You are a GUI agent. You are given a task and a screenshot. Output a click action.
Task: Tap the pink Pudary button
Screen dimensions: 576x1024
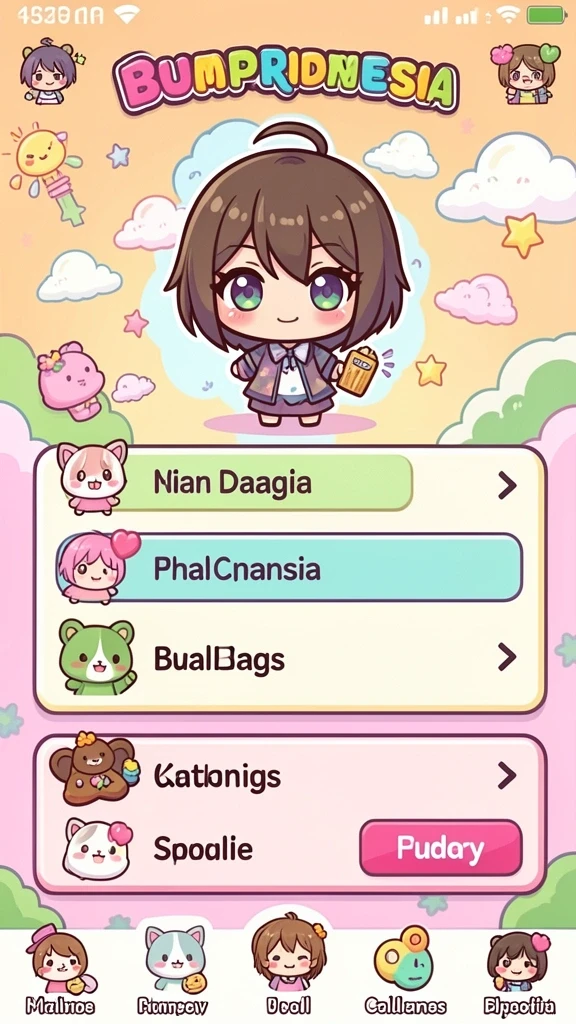[441, 848]
